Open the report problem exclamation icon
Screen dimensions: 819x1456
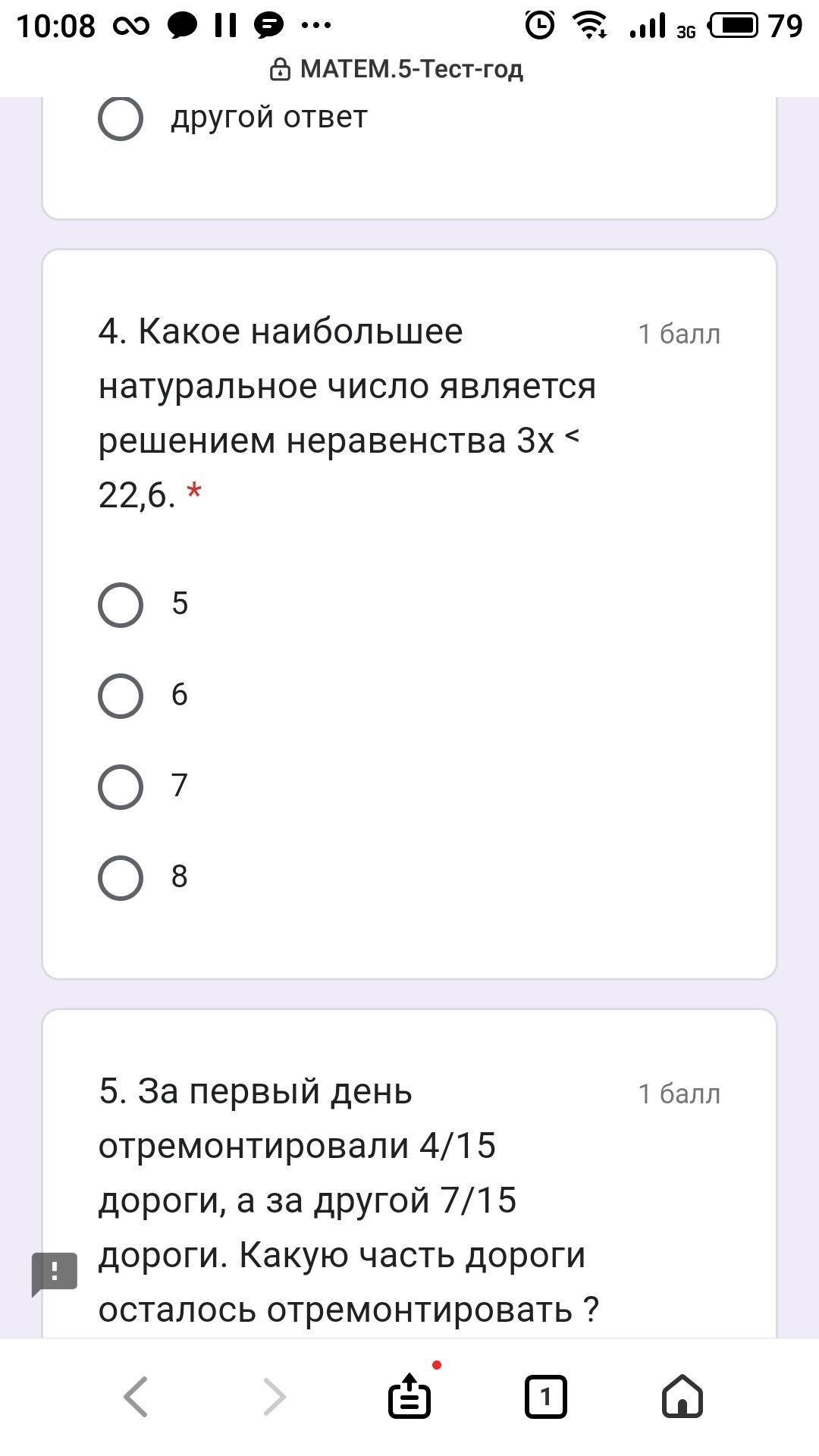pyautogui.click(x=55, y=1274)
